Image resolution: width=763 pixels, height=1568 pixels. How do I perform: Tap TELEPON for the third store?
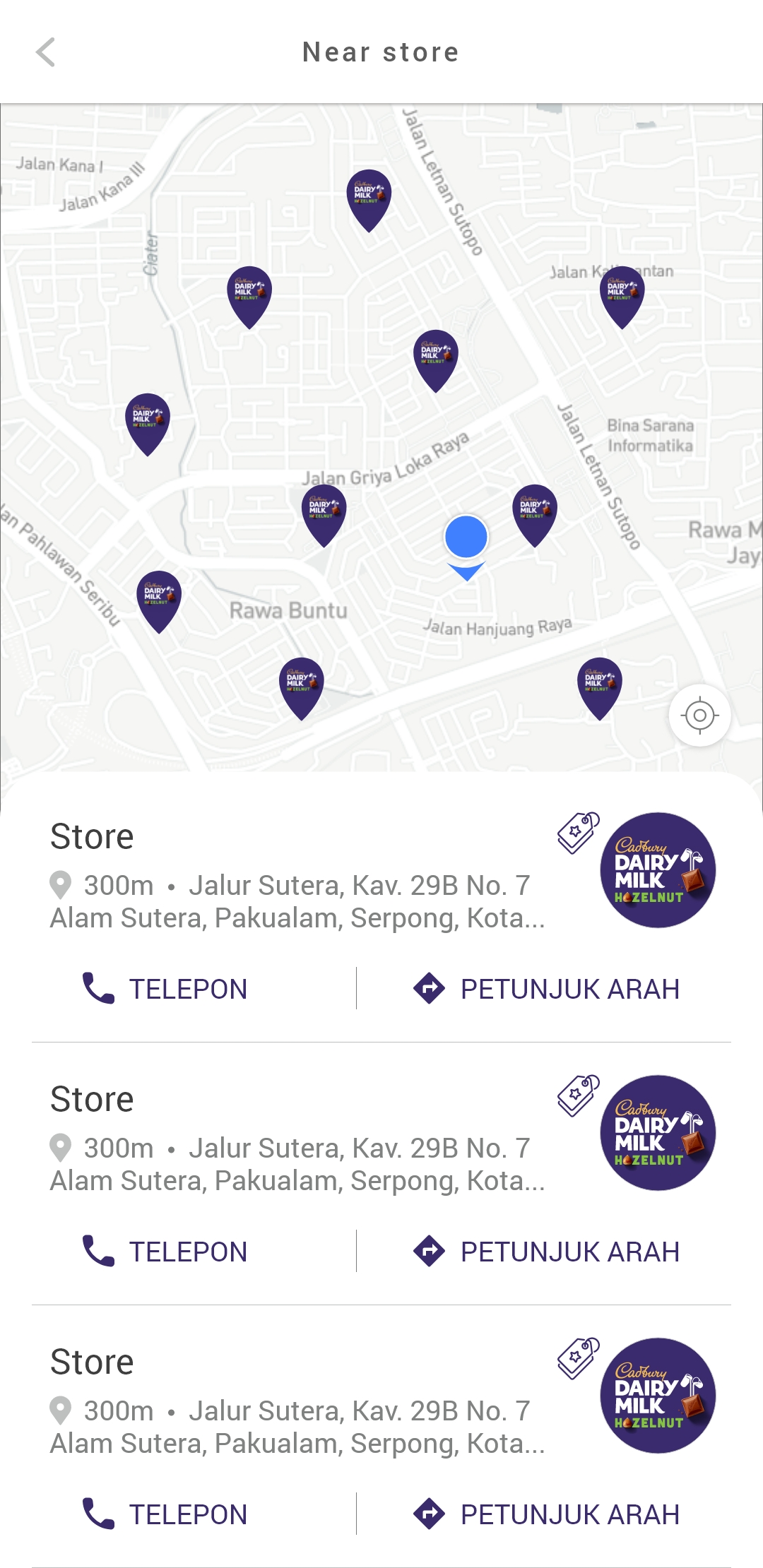click(165, 1514)
